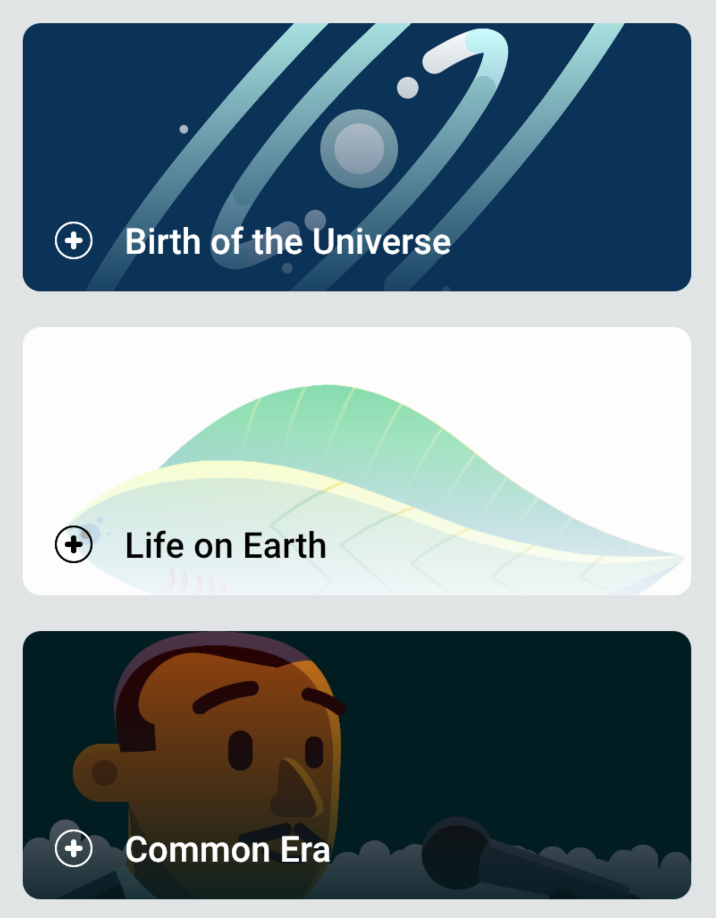Expand Birth of the Universe plus icon
The width and height of the screenshot is (716, 918).
73,241
